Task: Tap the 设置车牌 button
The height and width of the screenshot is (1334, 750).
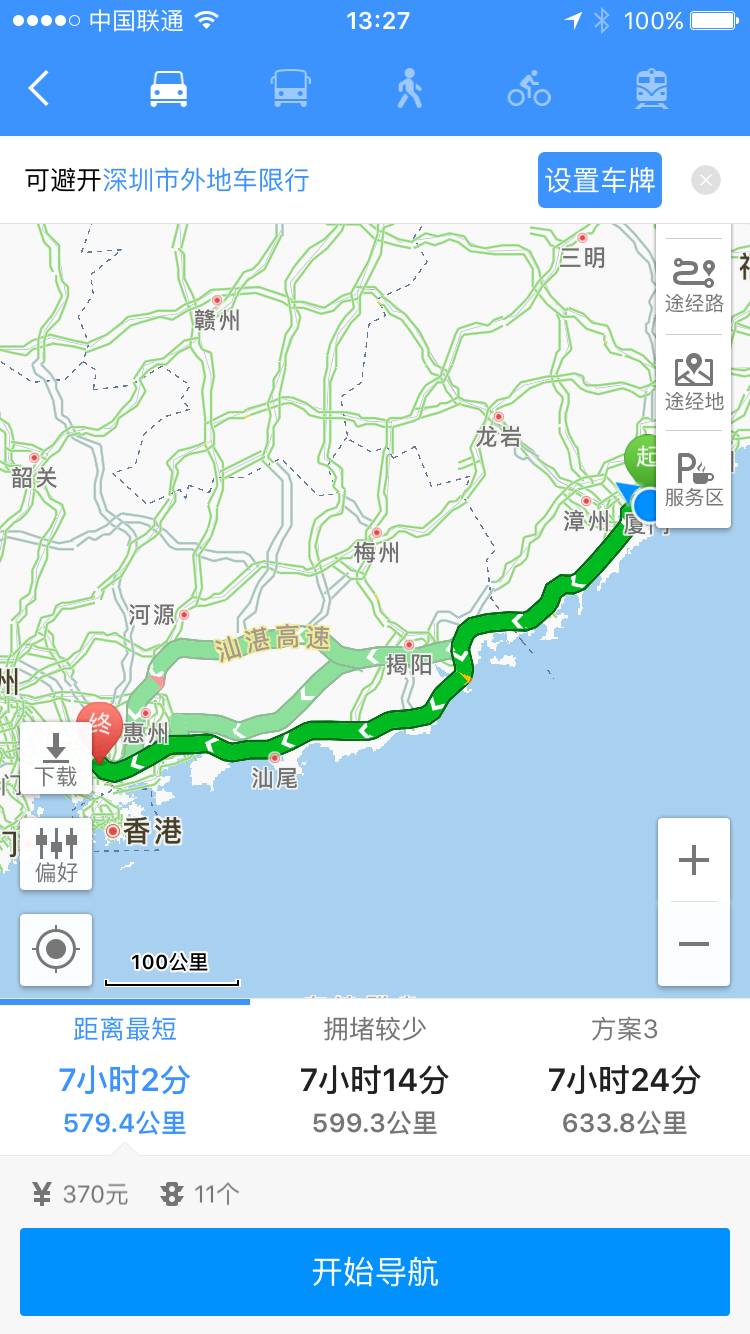Action: (x=599, y=180)
